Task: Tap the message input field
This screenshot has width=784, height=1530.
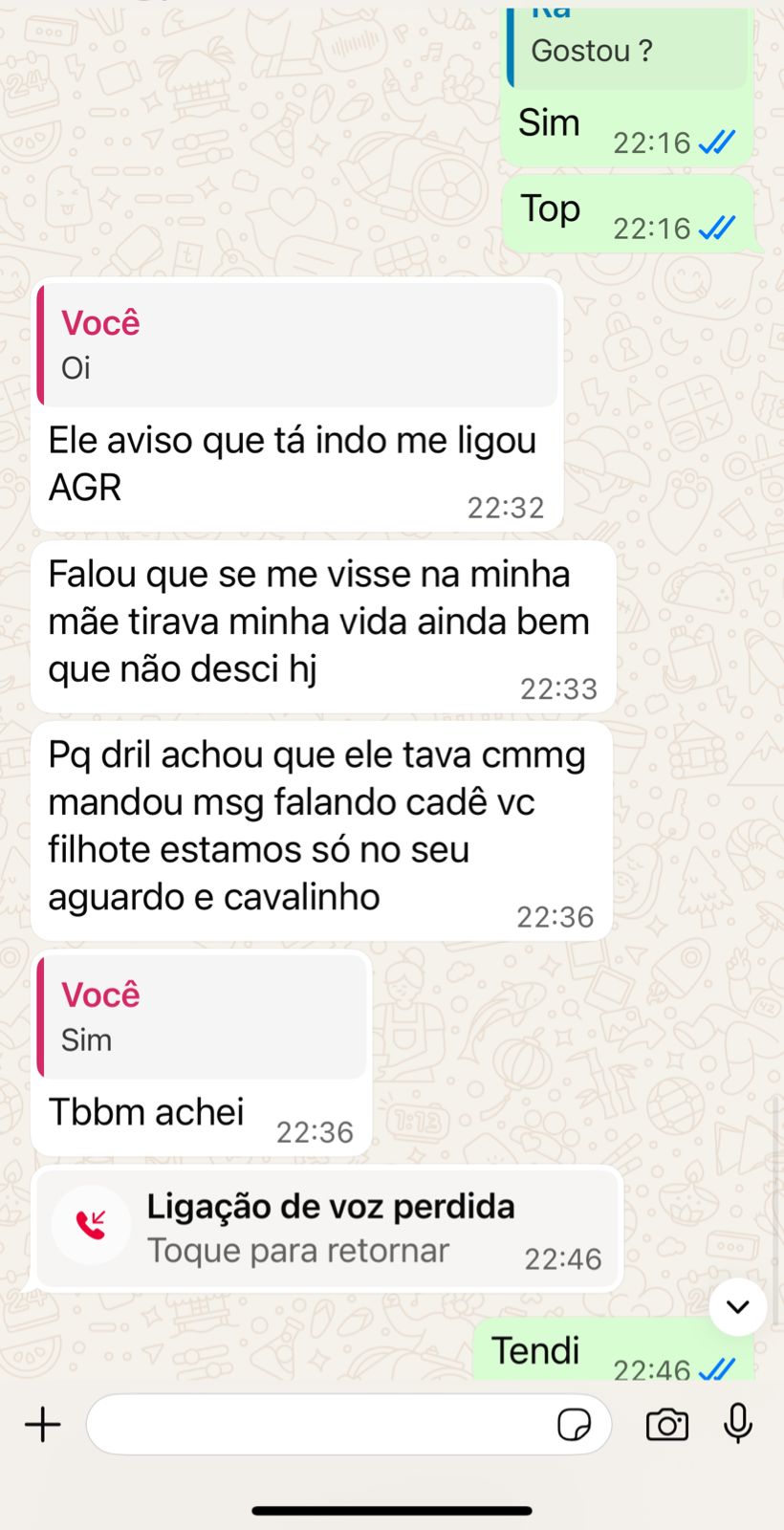Action: pos(316,1425)
